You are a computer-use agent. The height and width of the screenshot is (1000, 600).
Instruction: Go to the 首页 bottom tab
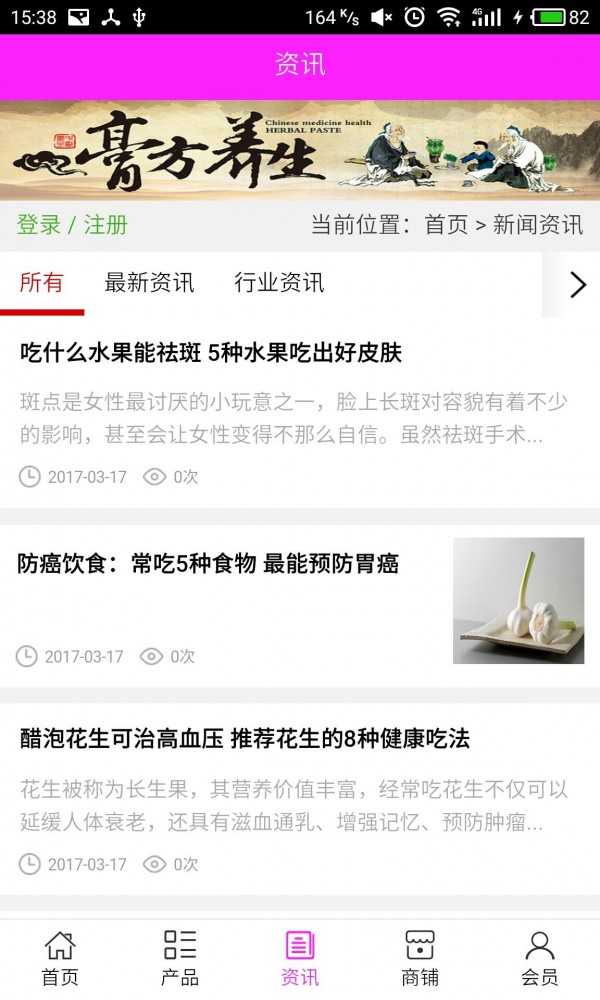coord(60,958)
